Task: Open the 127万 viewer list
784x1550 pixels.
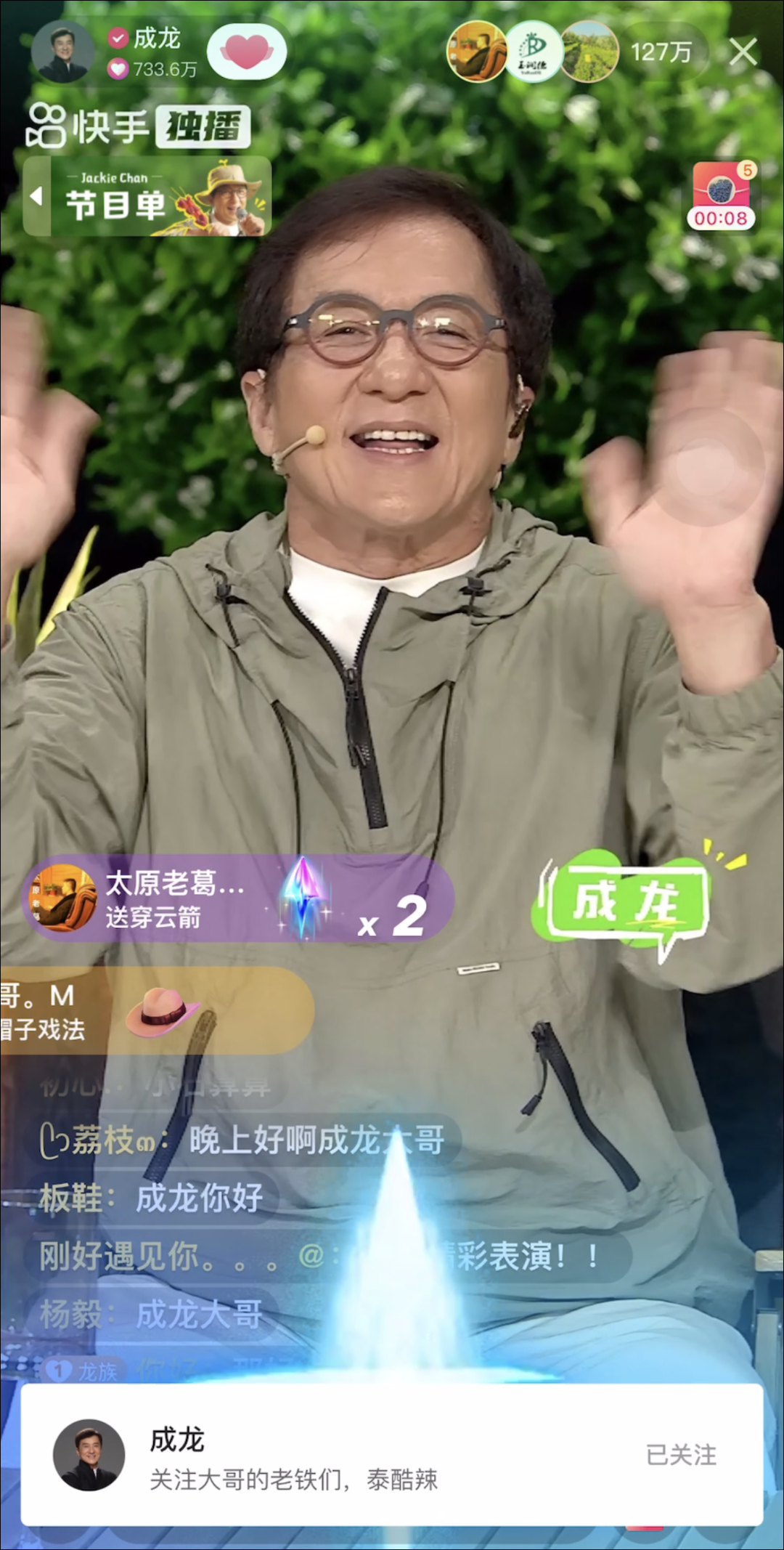Action: [x=661, y=52]
